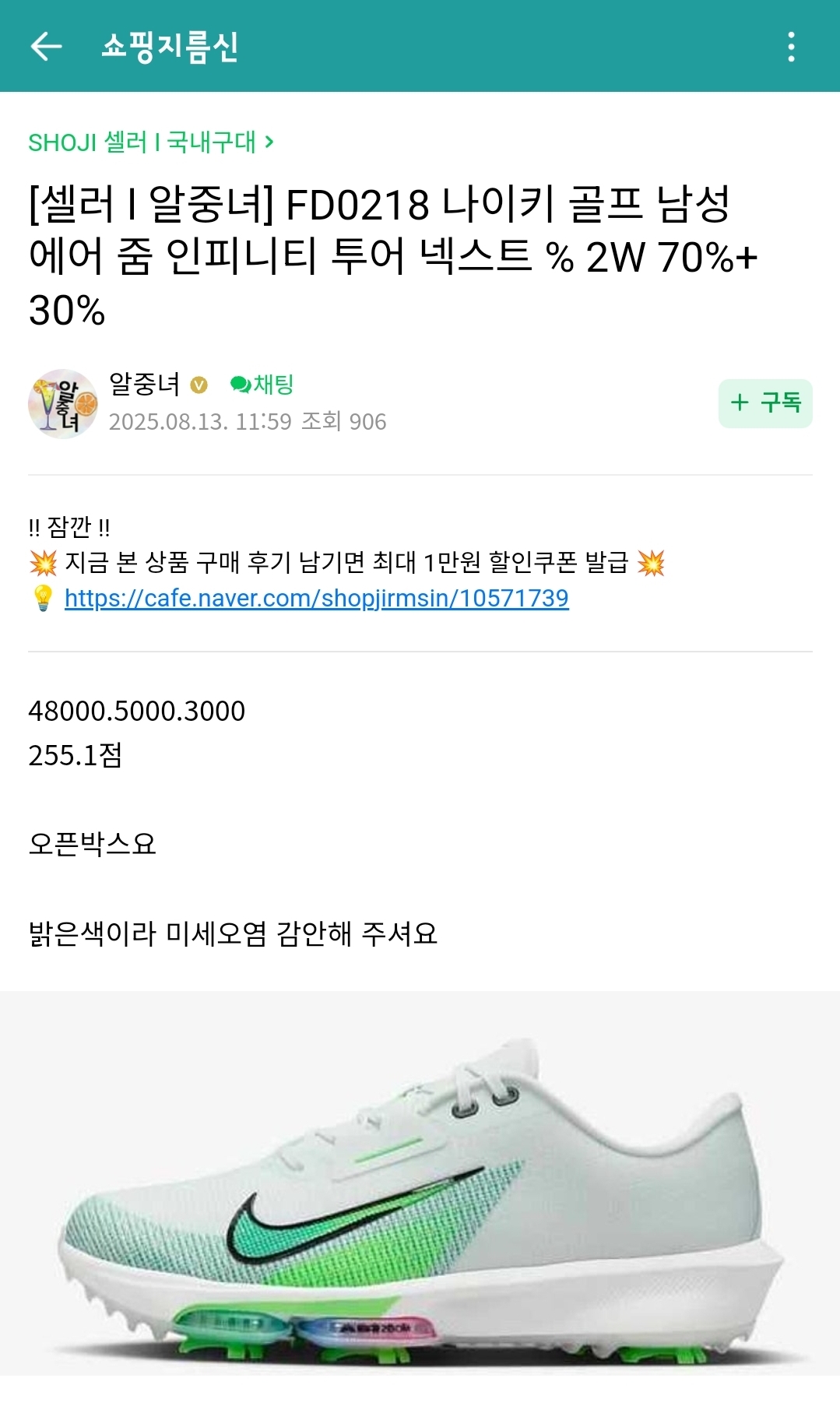Go back using the top arrow

pos(46,47)
